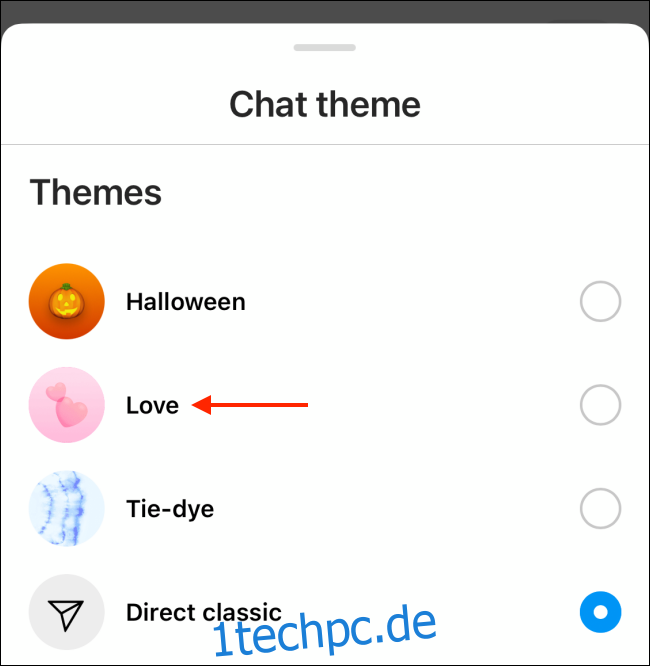Tap the Tie-dye pattern theme icon
The height and width of the screenshot is (666, 650).
click(x=67, y=509)
